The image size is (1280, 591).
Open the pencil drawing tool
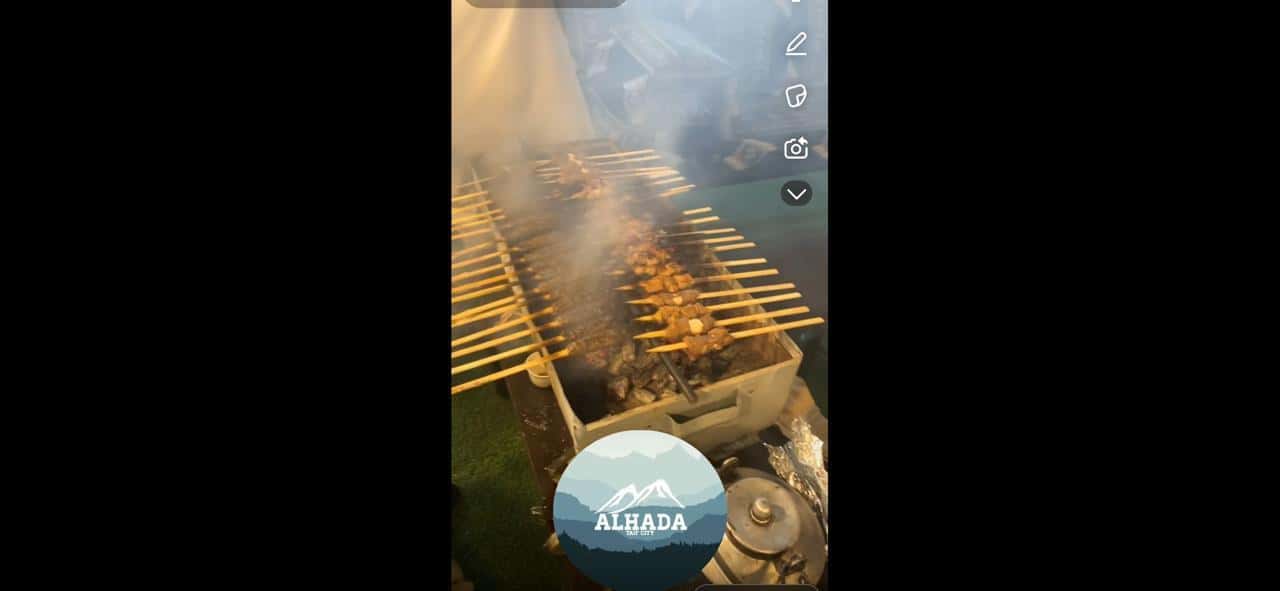point(796,44)
